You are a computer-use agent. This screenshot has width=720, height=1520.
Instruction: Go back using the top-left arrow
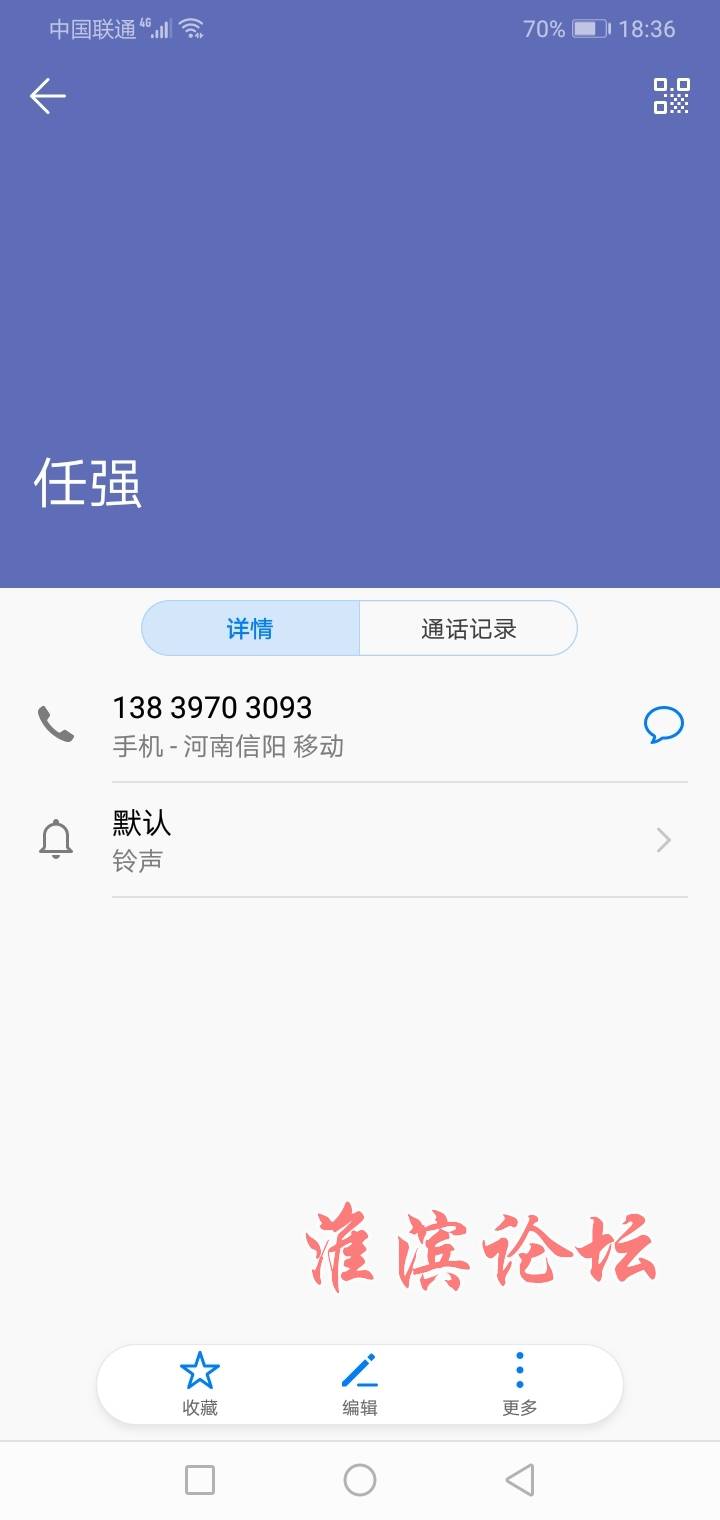click(x=47, y=96)
